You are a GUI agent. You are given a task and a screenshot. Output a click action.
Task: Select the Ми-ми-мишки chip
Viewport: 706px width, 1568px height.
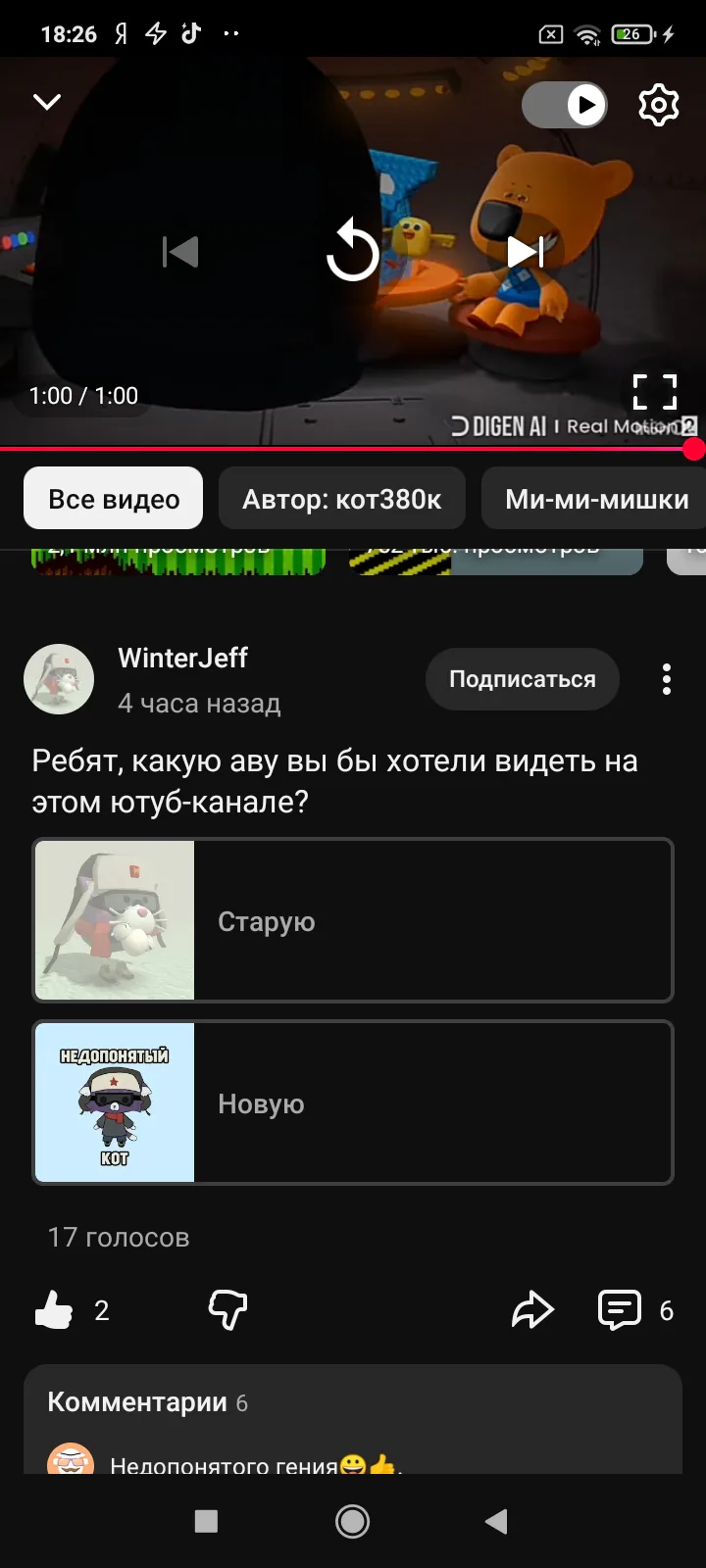click(x=596, y=499)
